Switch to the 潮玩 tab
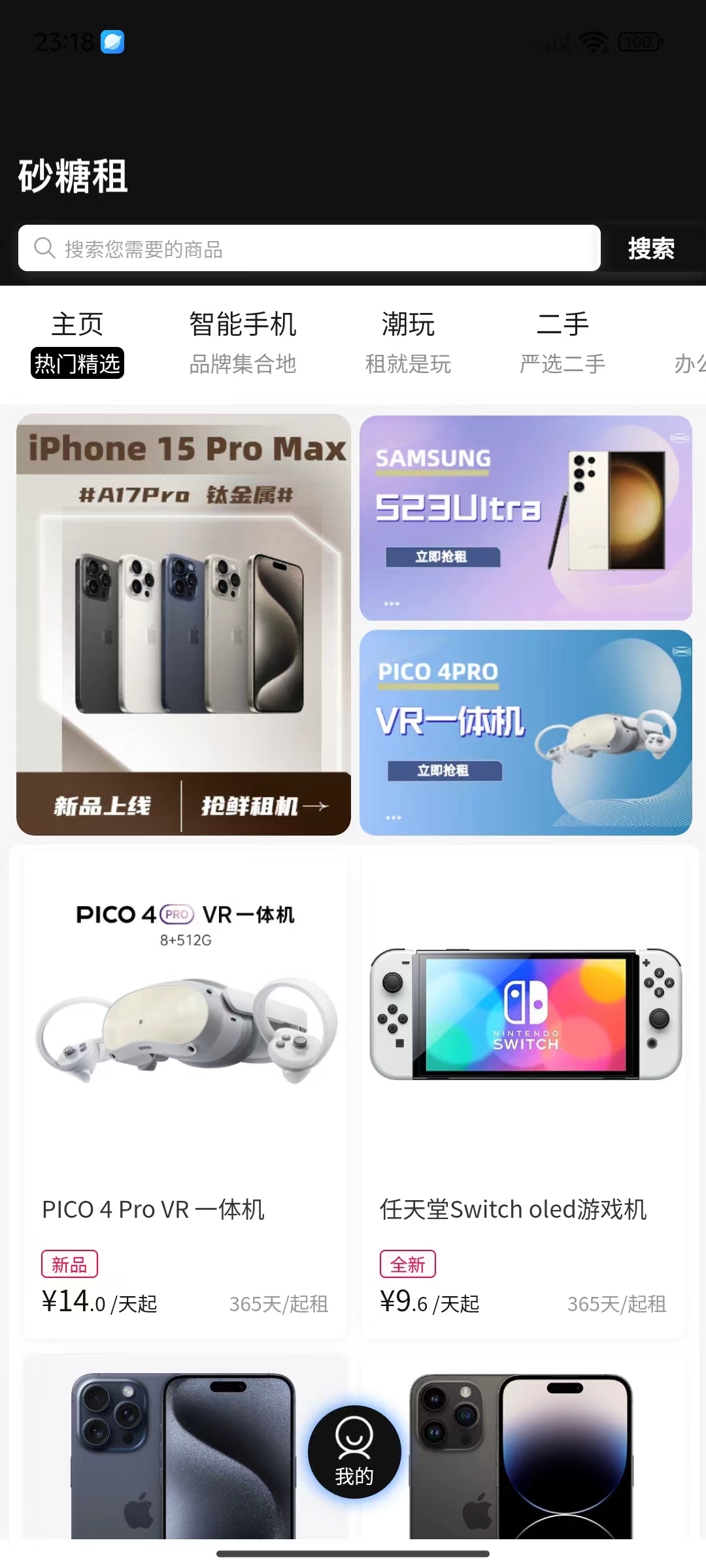 point(408,343)
